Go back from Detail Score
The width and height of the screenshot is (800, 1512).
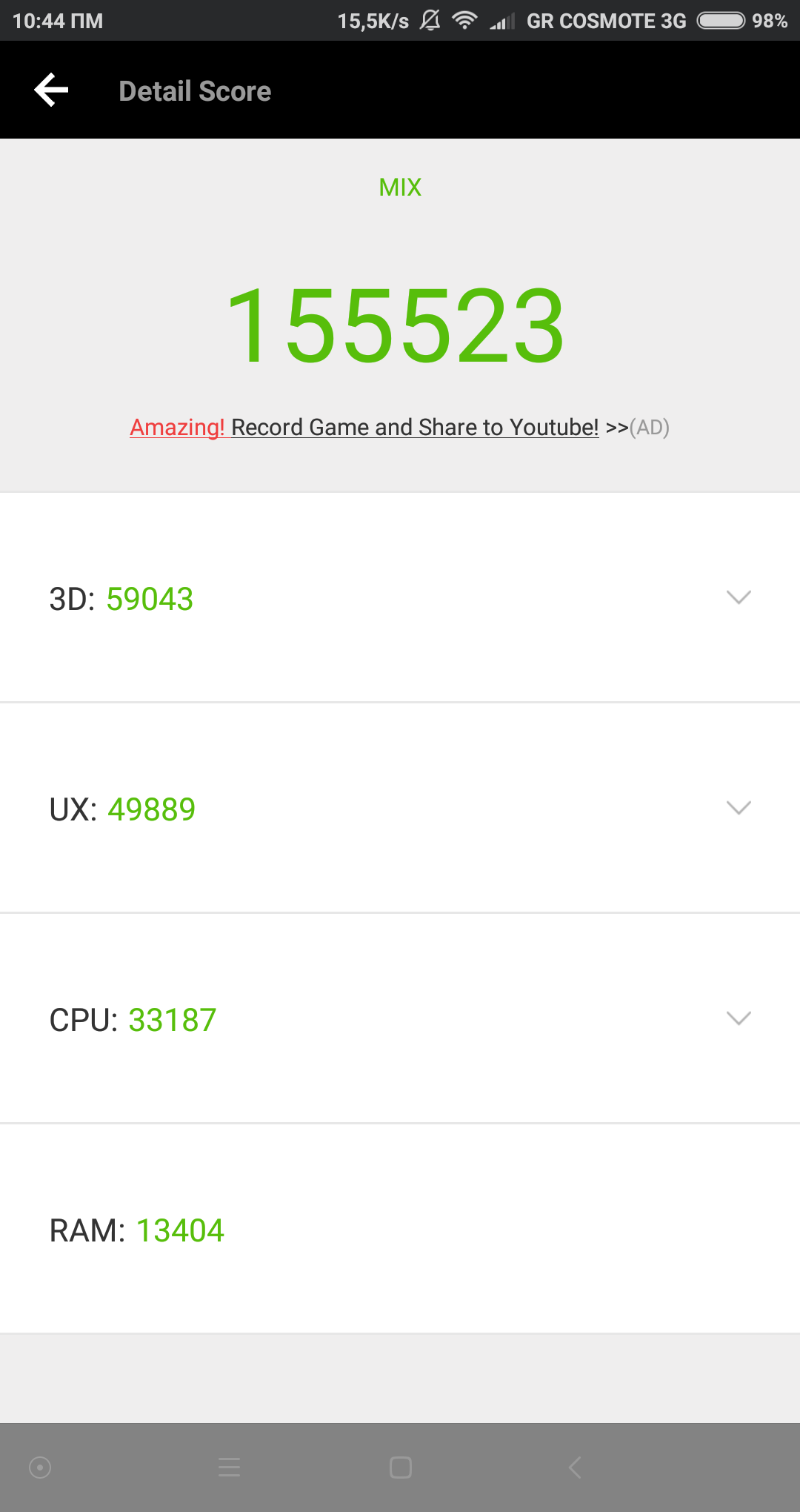coord(51,90)
